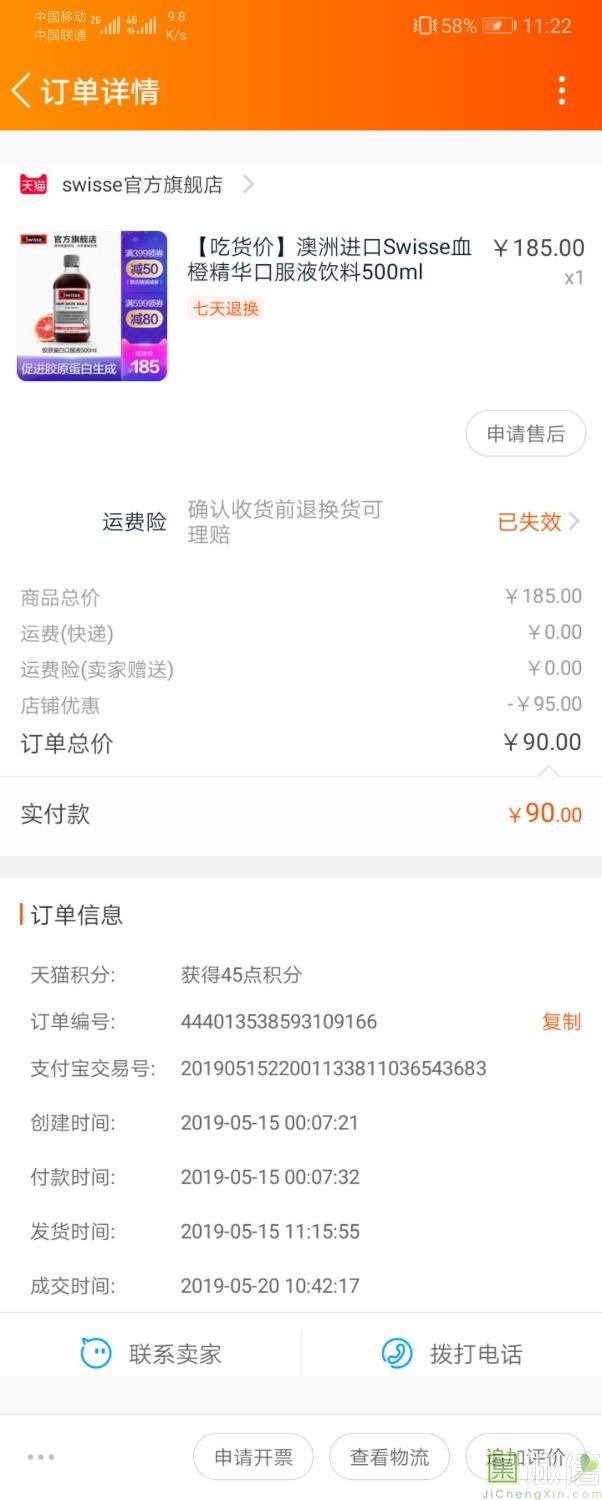This screenshot has height=1500, width=602.
Task: Open the three-dot overflow menu
Action: [562, 91]
